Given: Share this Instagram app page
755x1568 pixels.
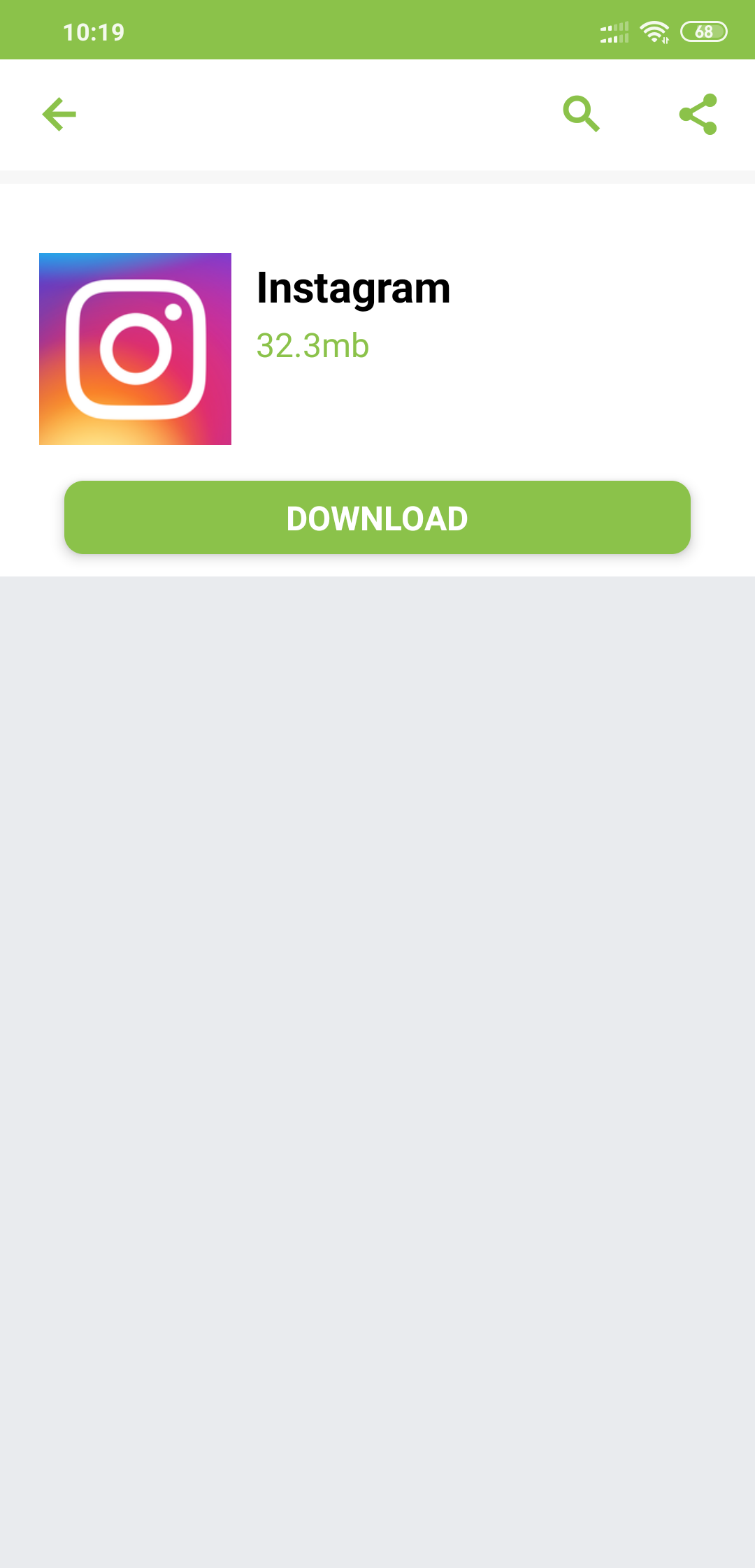Looking at the screenshot, I should 698,115.
